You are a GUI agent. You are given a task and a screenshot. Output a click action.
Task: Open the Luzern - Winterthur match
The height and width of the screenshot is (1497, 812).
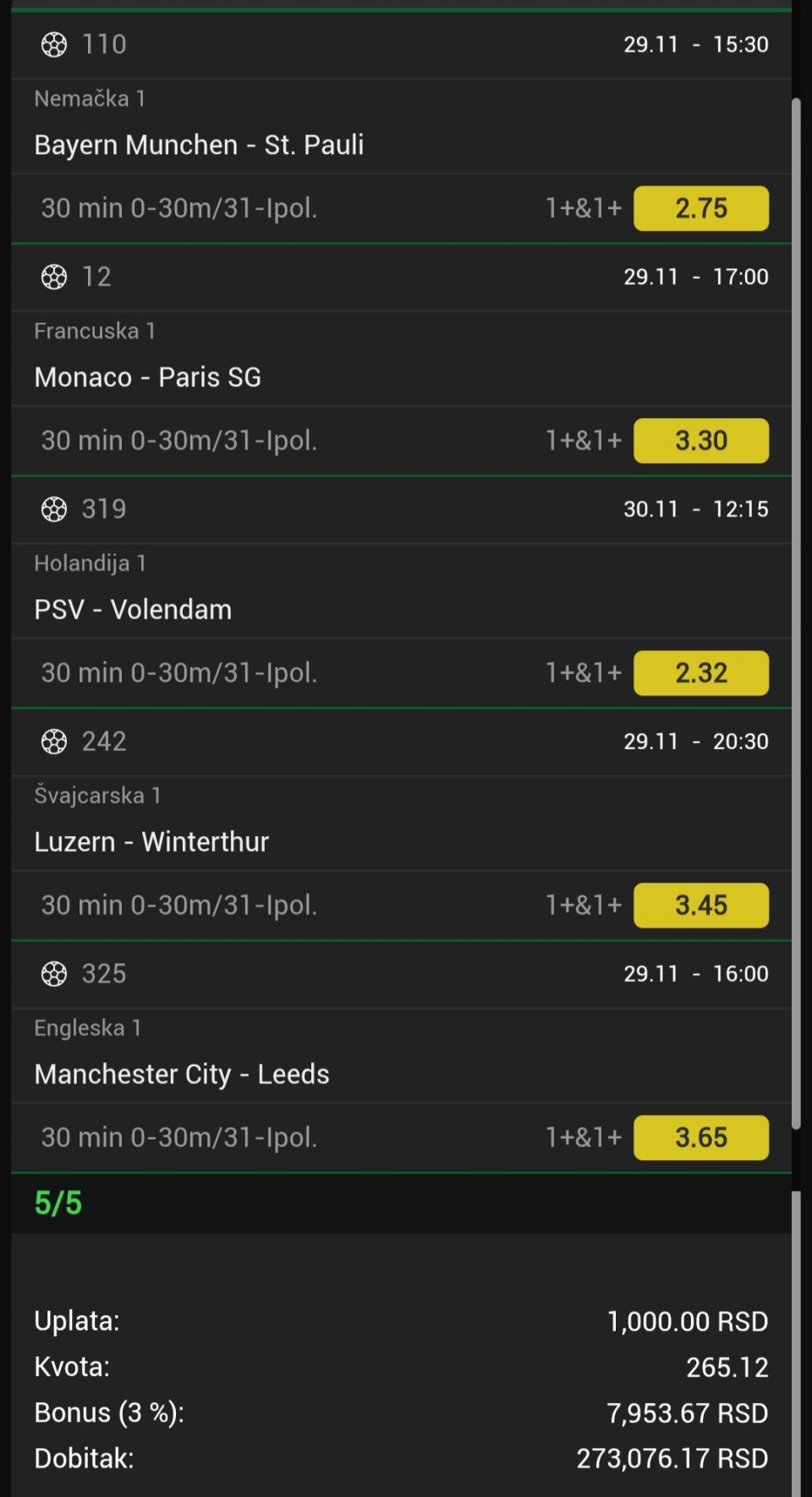(151, 842)
